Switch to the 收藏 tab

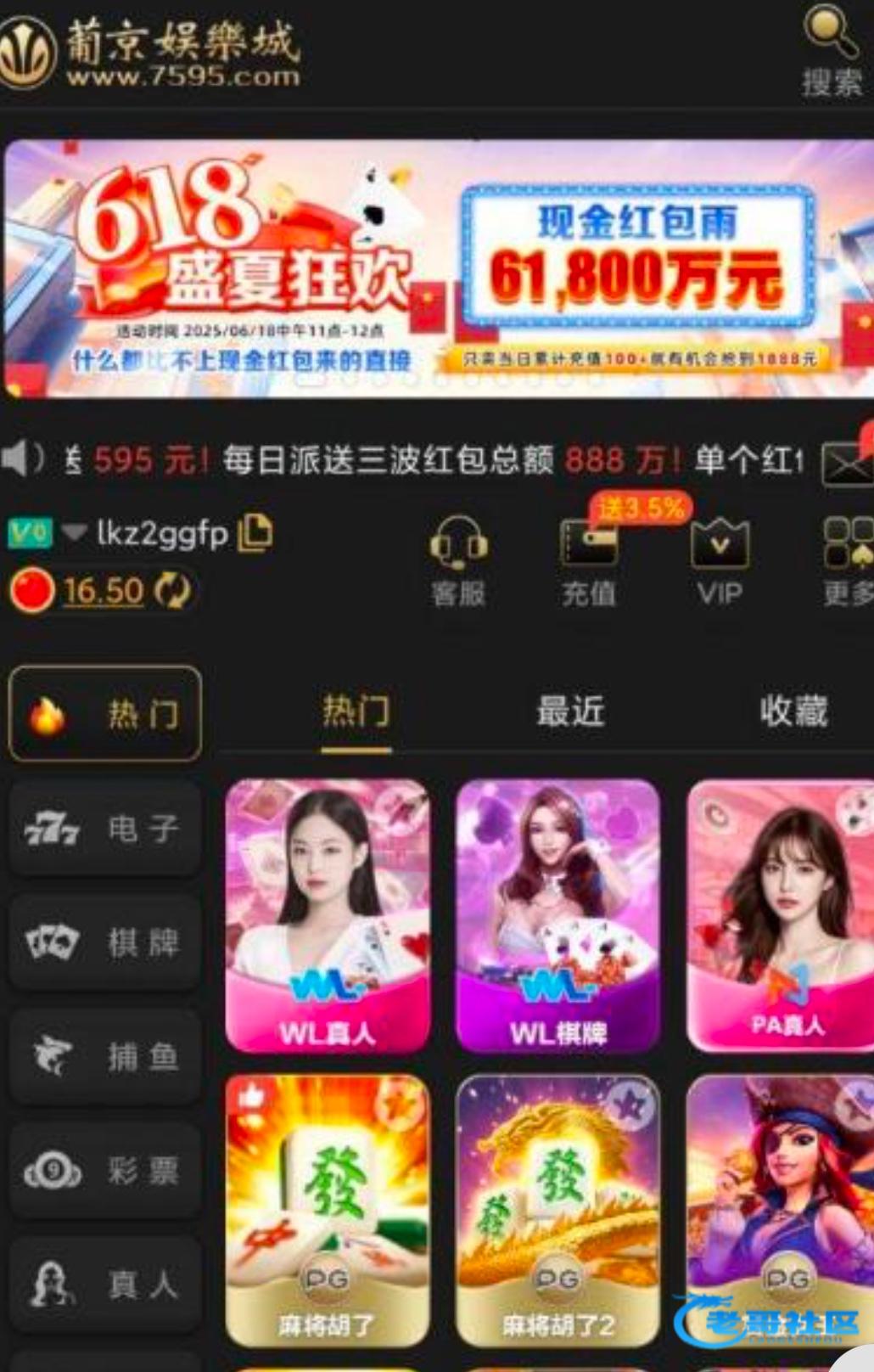[793, 711]
